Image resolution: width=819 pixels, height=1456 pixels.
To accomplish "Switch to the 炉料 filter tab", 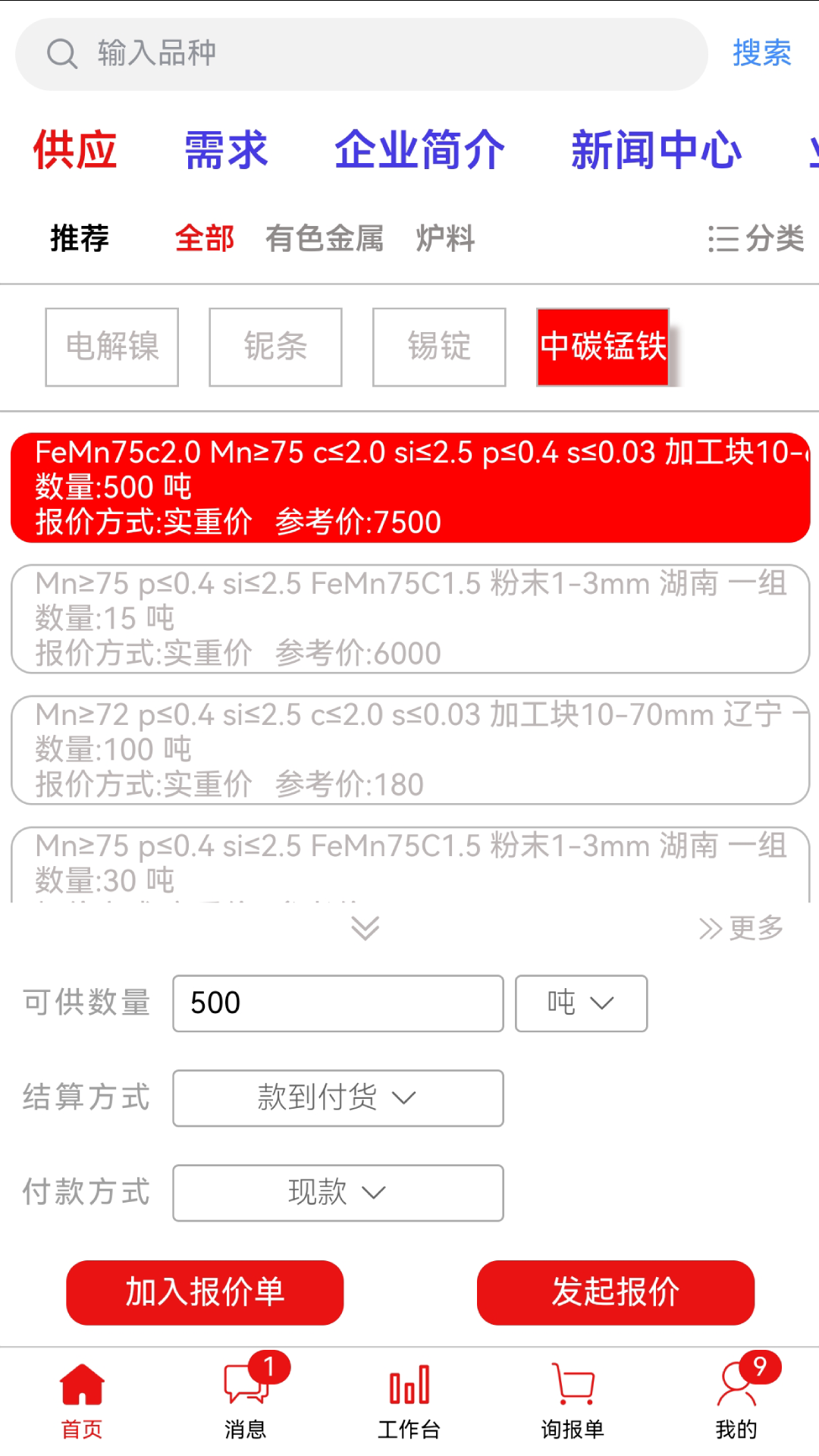I will 444,238.
